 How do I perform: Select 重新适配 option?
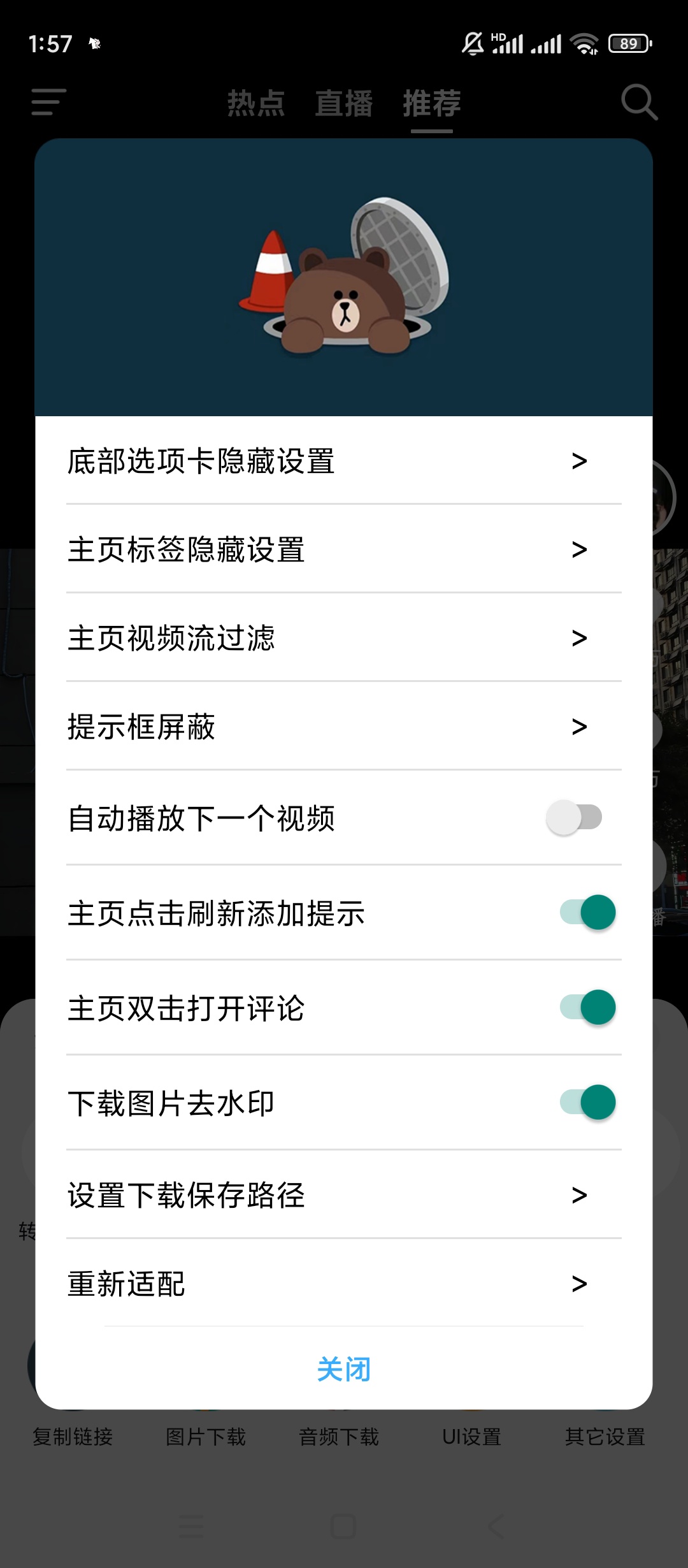(343, 1284)
